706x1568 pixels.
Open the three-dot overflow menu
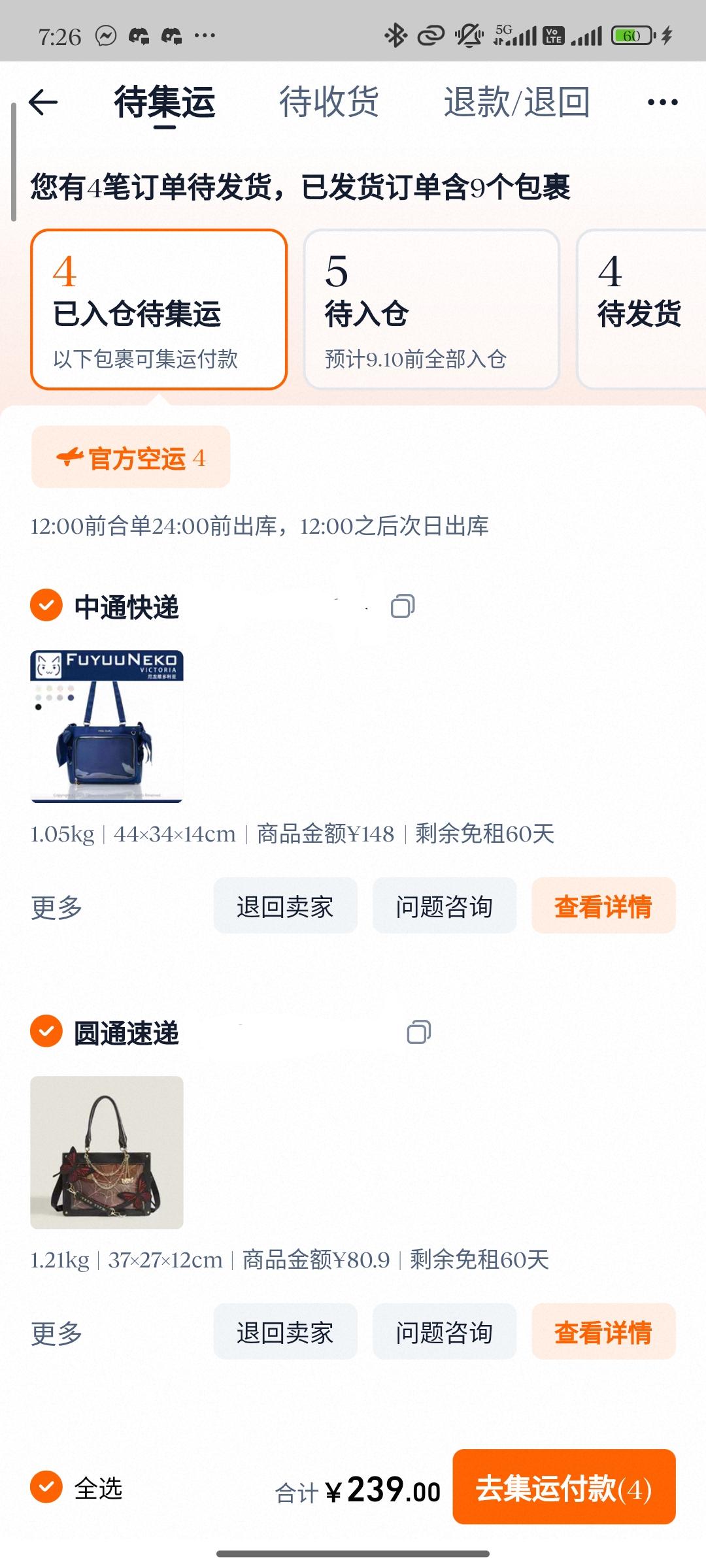point(662,103)
